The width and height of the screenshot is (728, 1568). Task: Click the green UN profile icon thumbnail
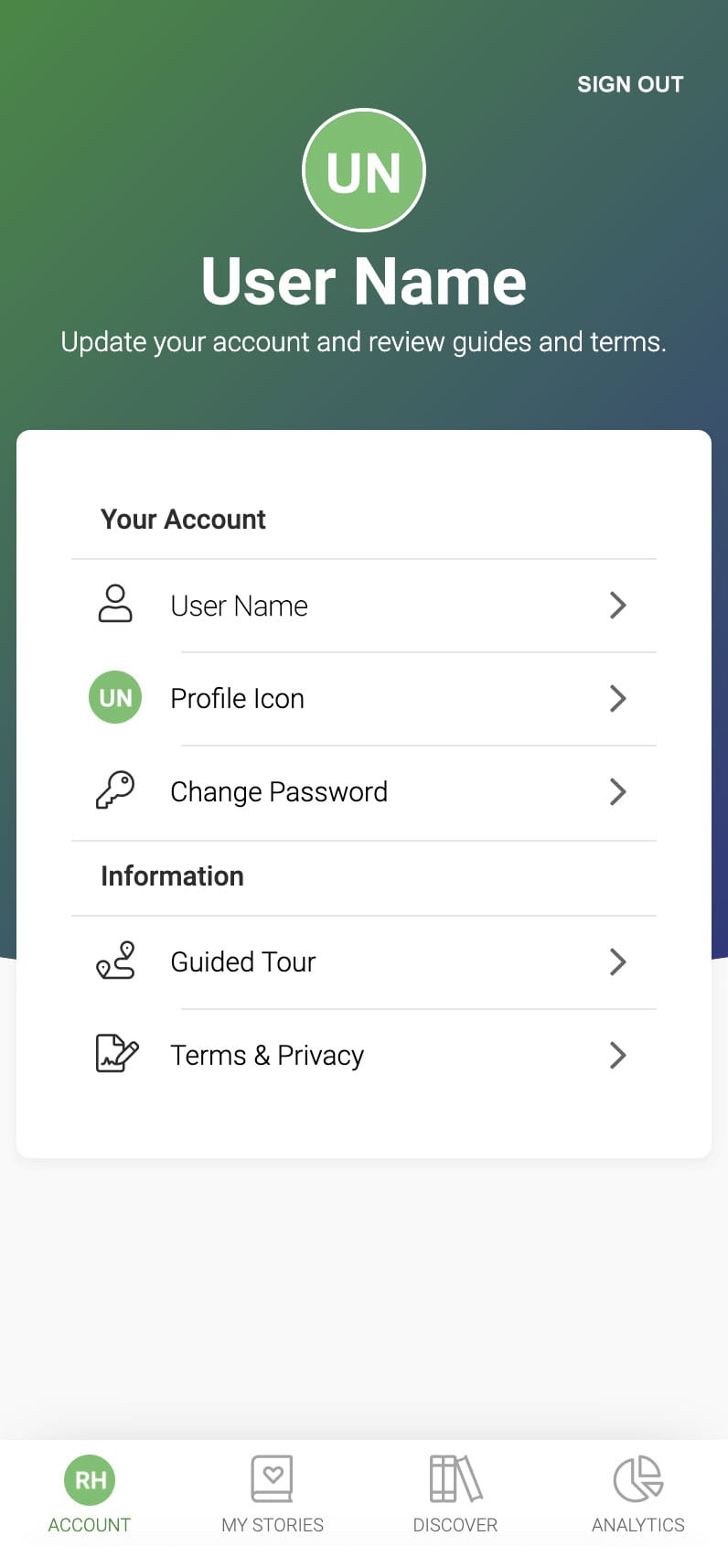(114, 698)
